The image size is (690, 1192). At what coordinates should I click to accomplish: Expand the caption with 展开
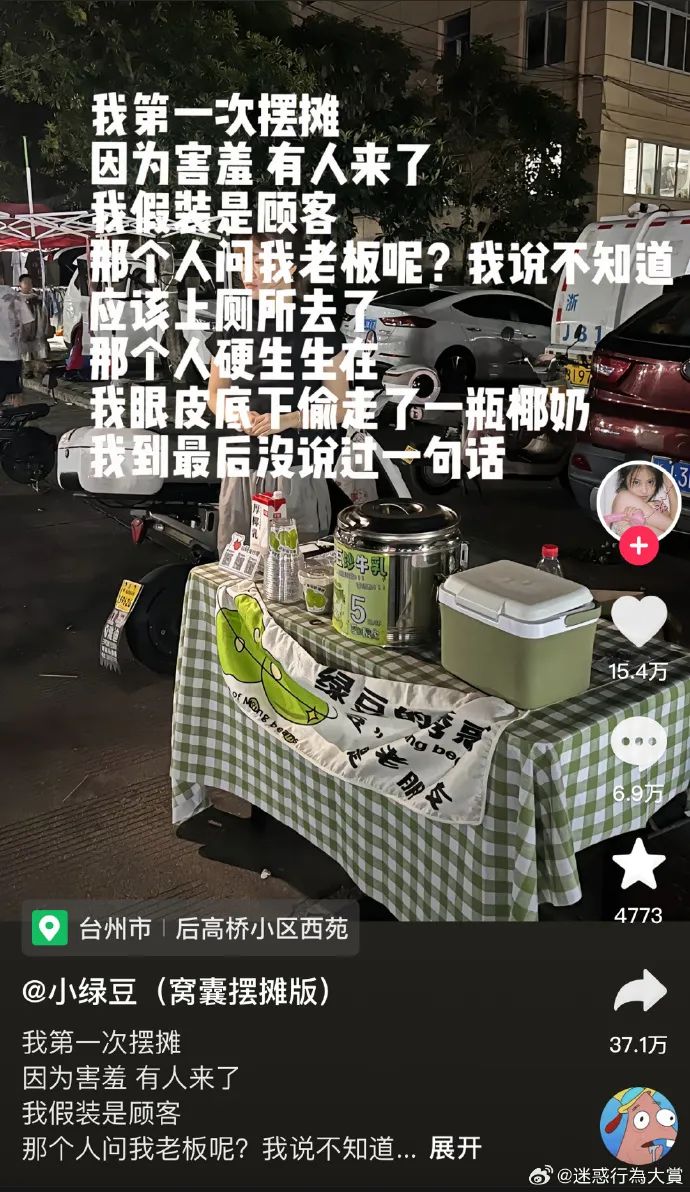[455, 1148]
